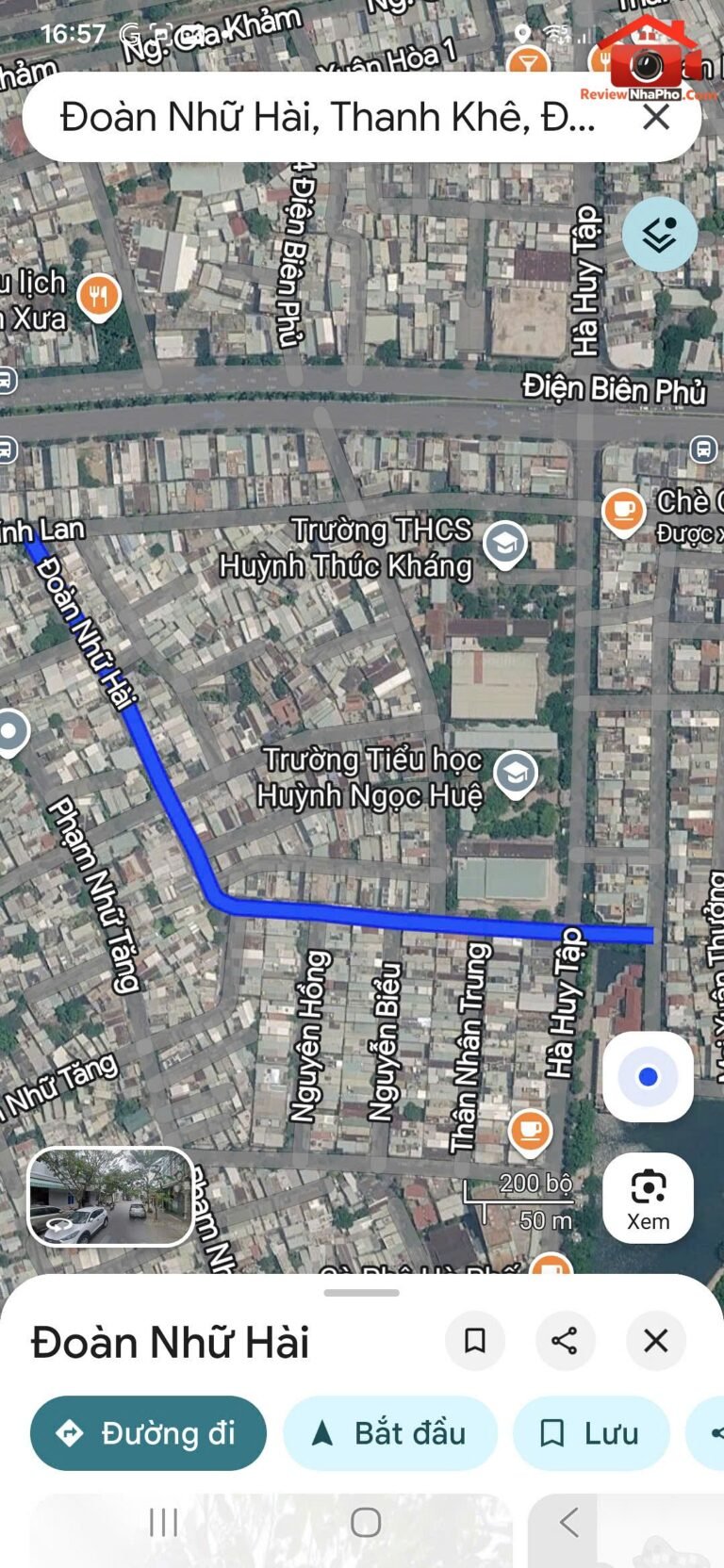
Task: Clear the Đoàn Nhữ Hài search text
Action: click(656, 118)
